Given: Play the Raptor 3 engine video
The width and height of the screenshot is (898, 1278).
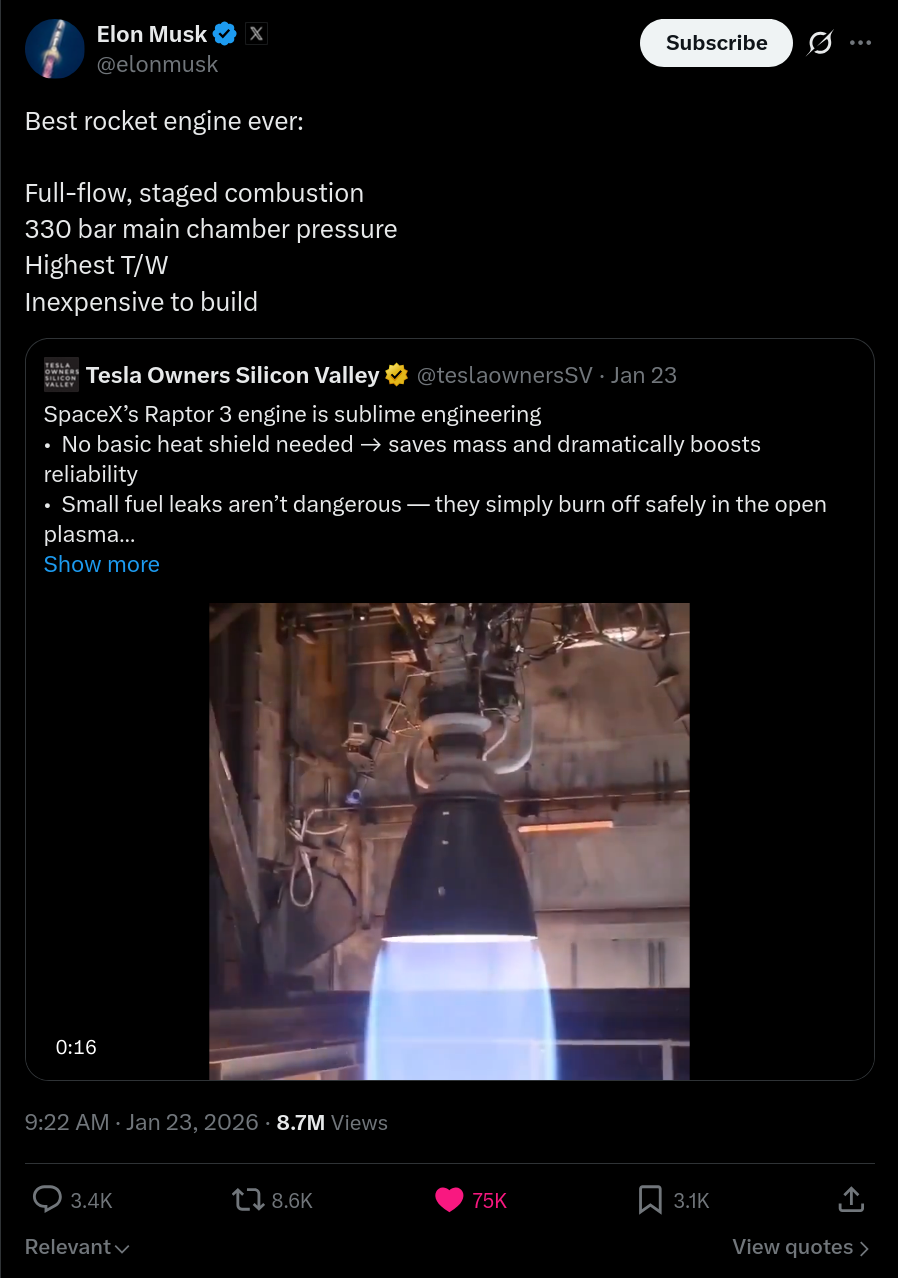Looking at the screenshot, I should click(x=449, y=840).
